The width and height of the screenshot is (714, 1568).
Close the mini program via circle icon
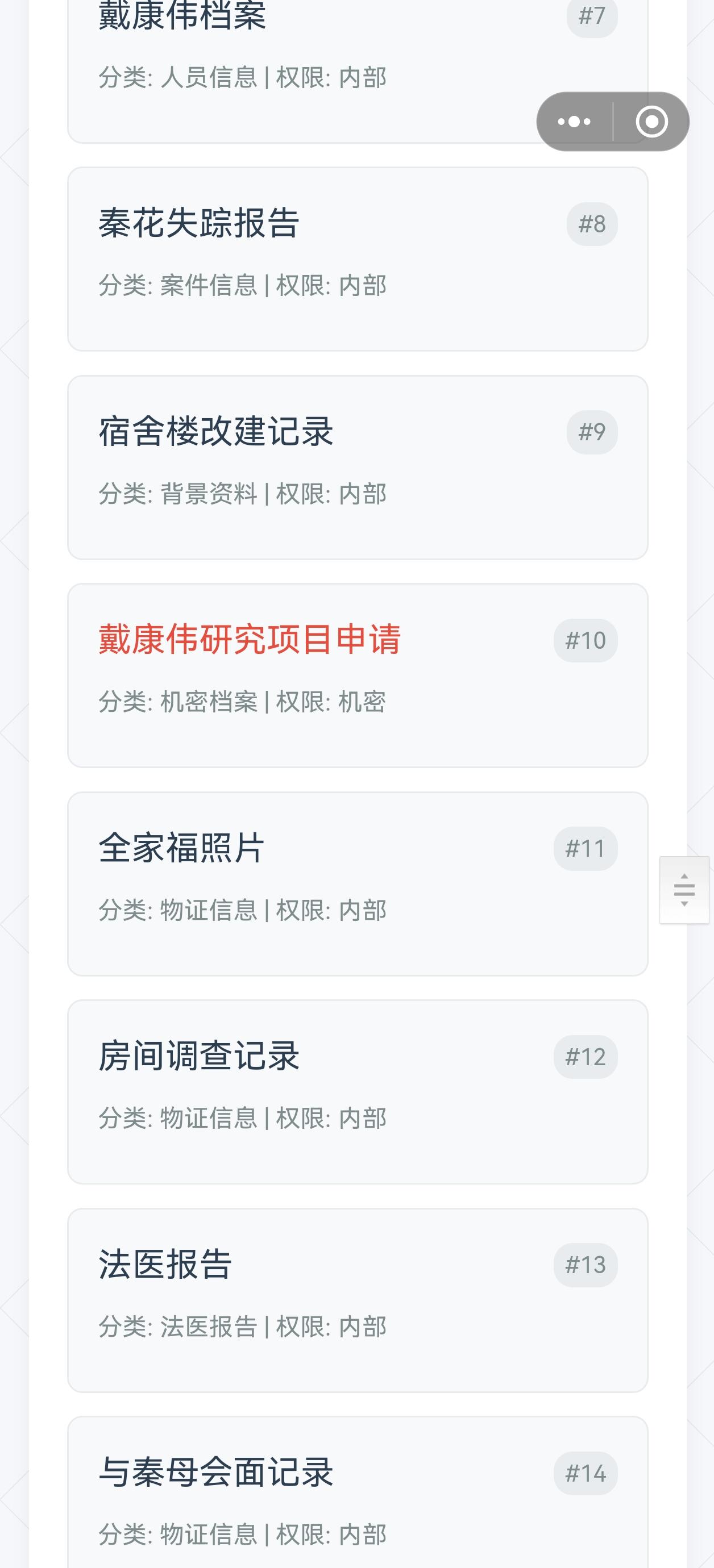652,122
